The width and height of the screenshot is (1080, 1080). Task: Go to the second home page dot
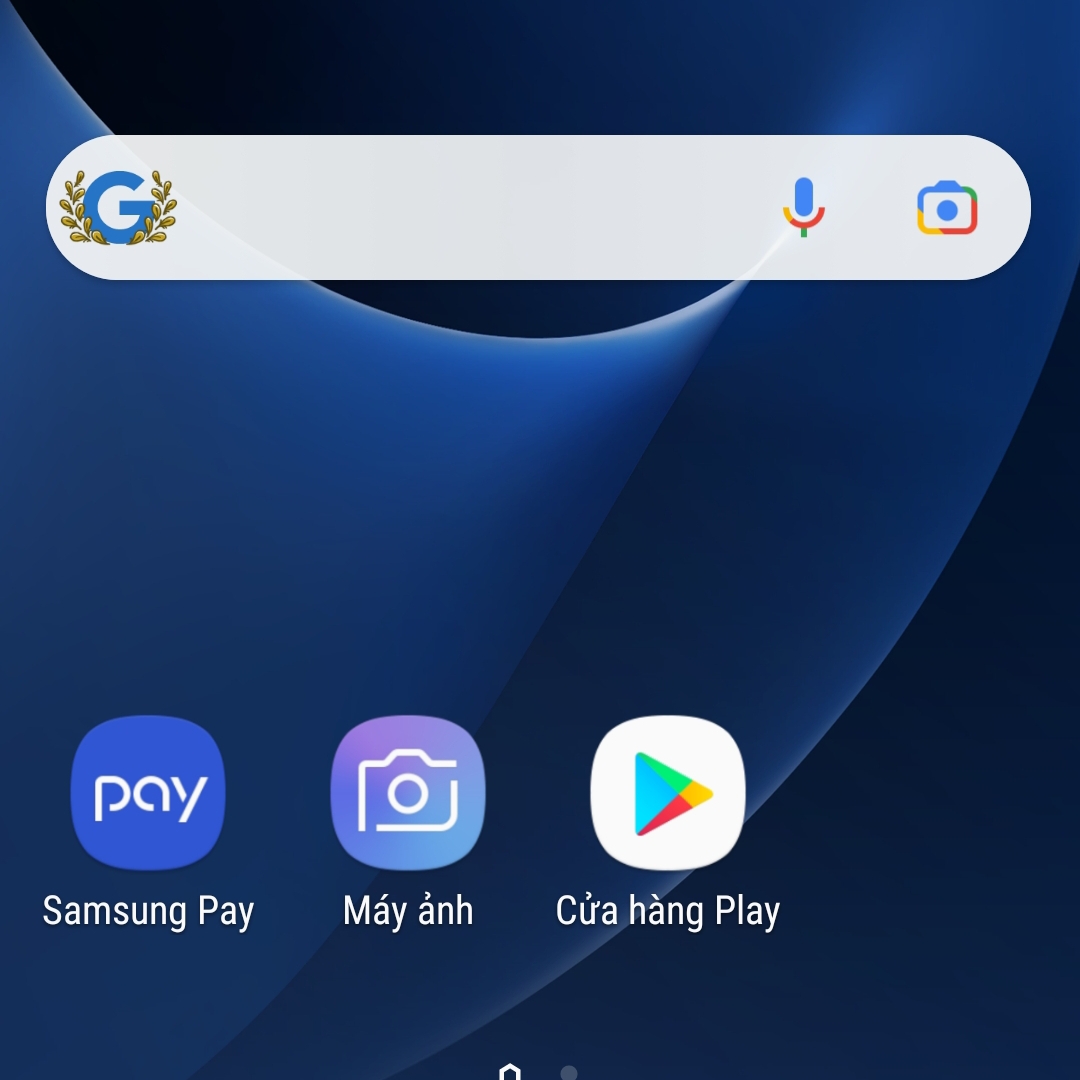point(569,1072)
